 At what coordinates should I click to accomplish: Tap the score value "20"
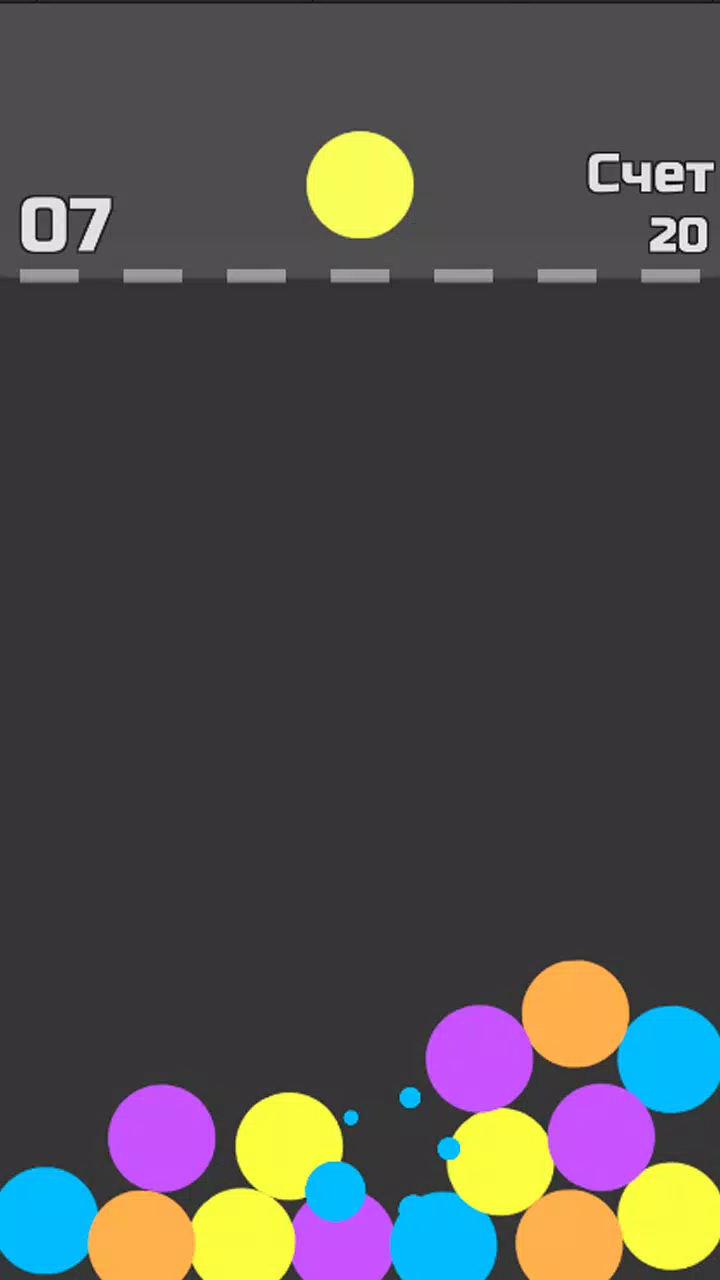click(680, 235)
